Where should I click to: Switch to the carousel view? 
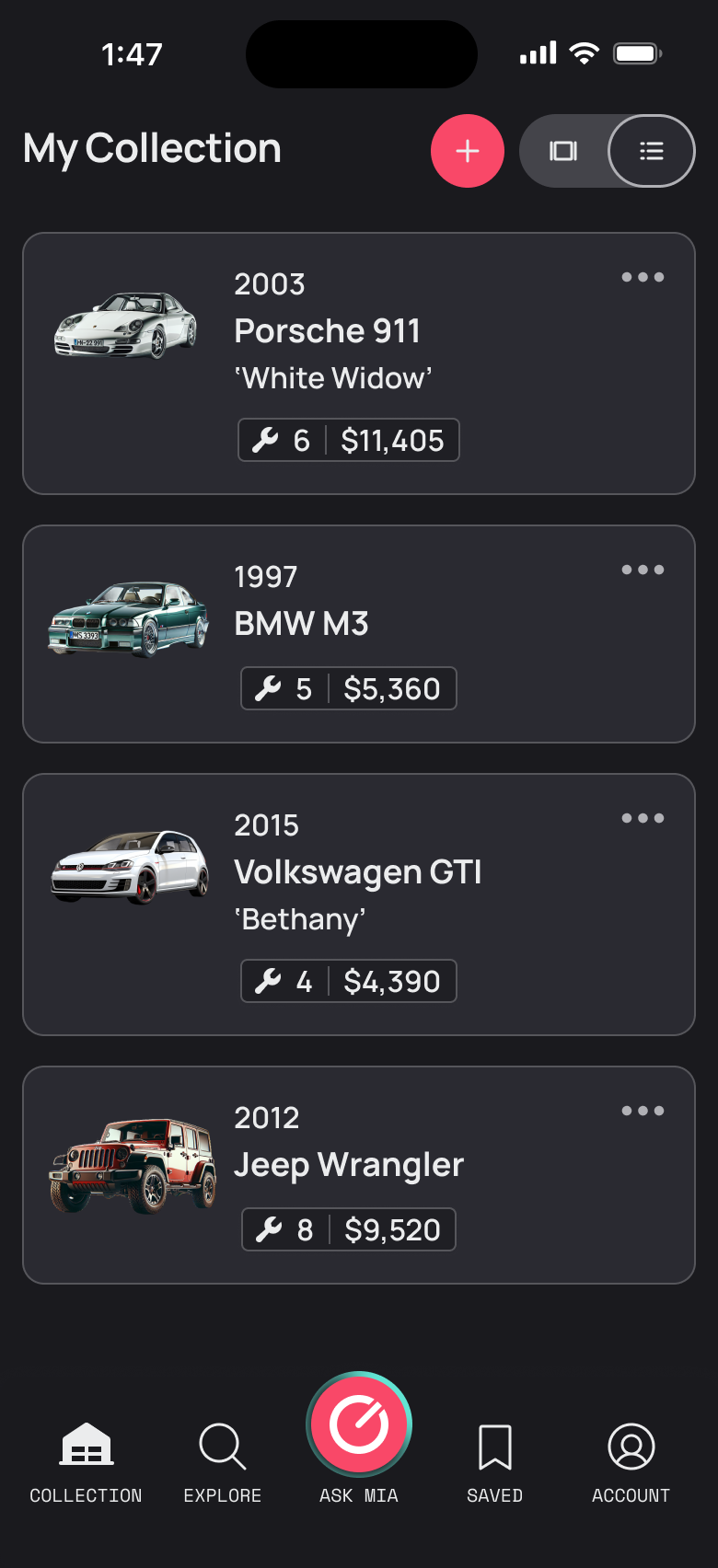coord(563,151)
